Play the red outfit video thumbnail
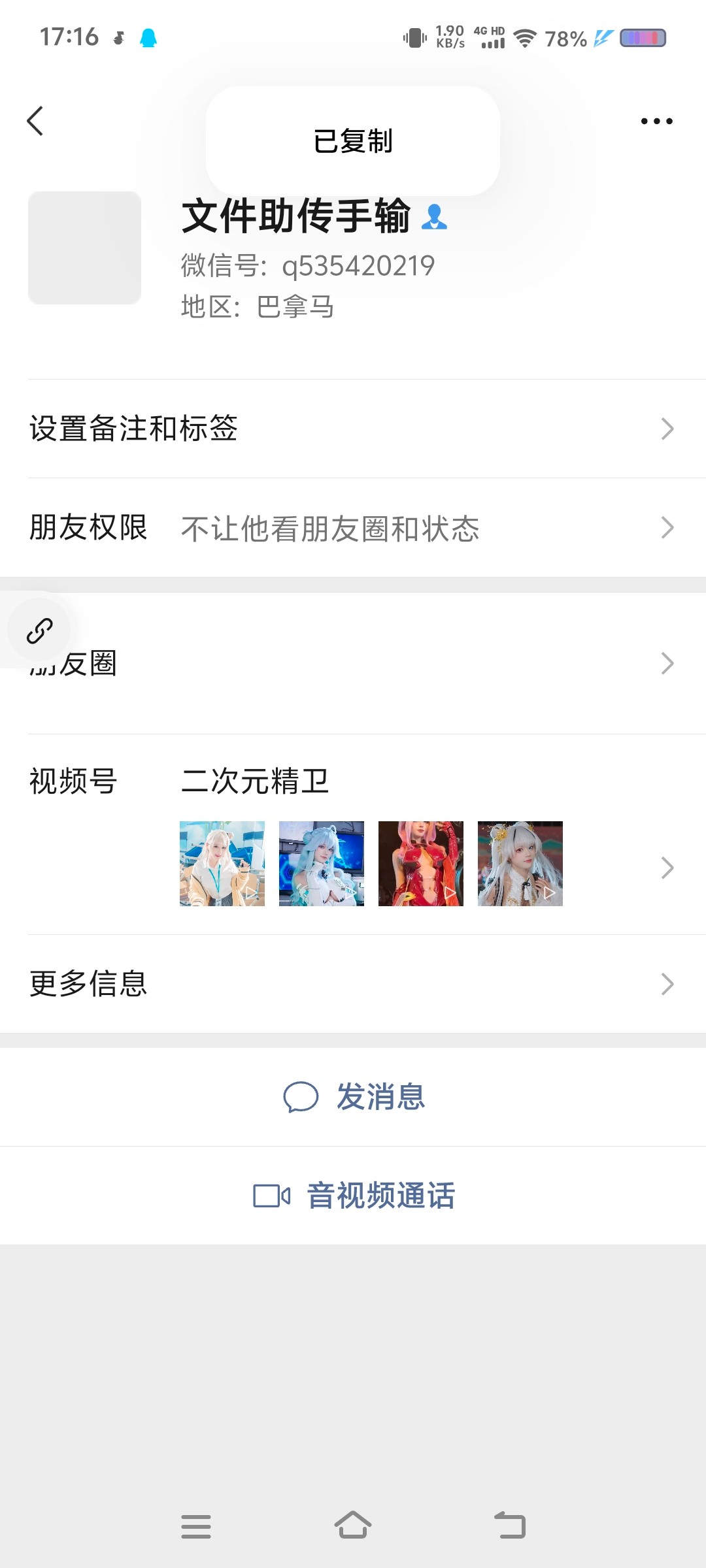This screenshot has height=1568, width=706. point(421,864)
